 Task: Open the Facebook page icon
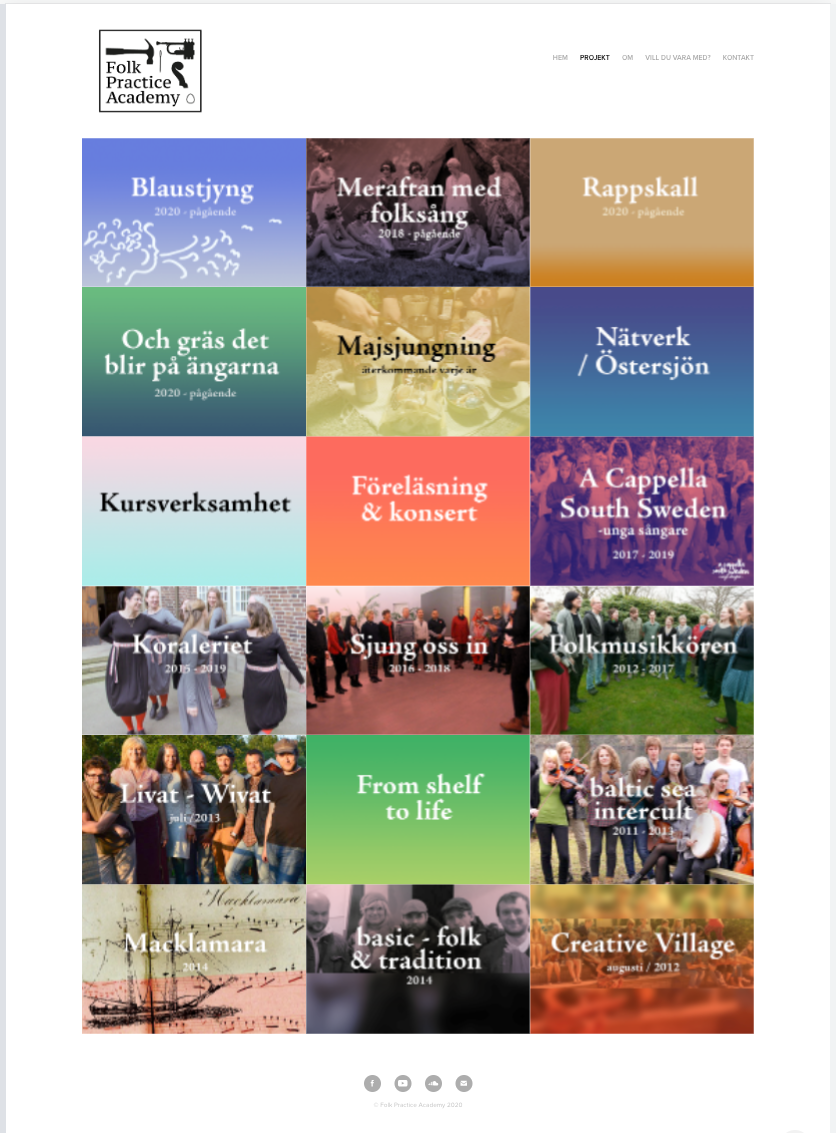click(x=372, y=1083)
